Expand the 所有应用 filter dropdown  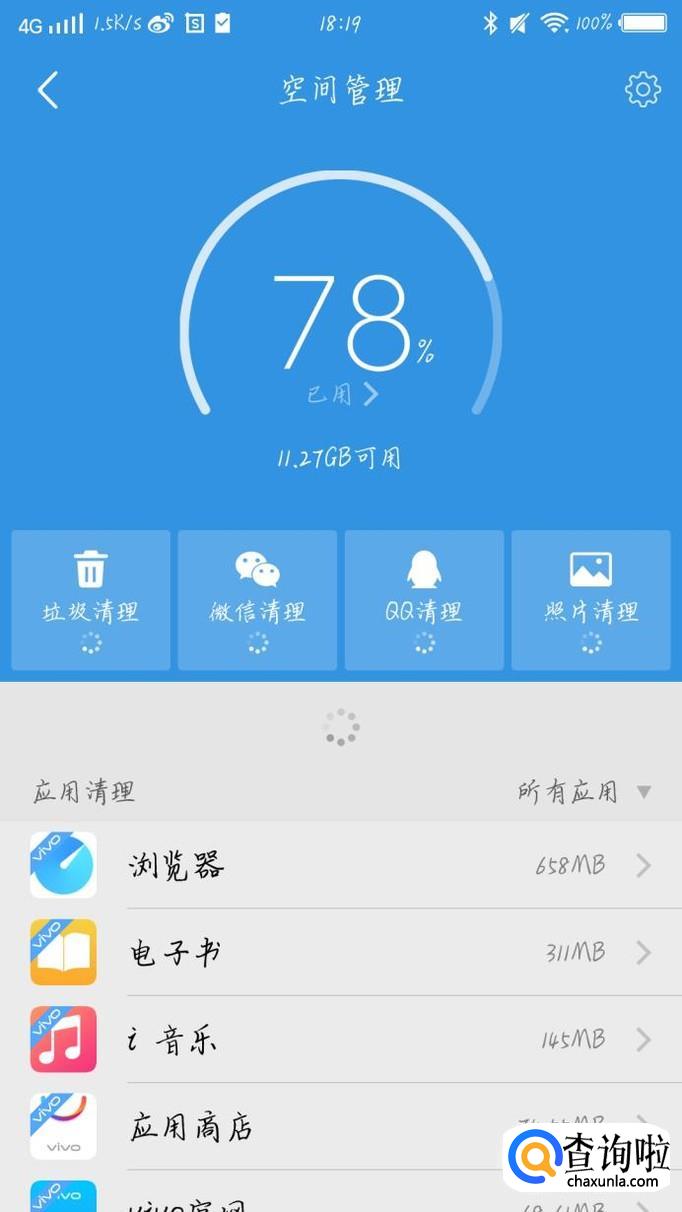585,792
